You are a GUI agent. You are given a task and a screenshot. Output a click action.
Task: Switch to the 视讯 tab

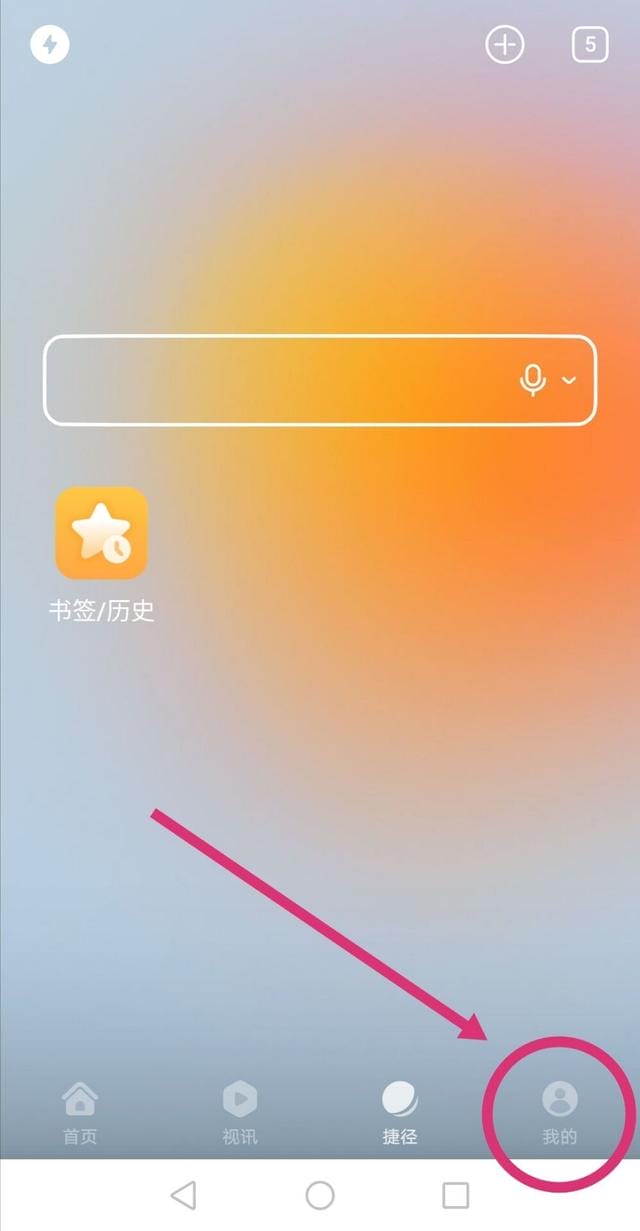pyautogui.click(x=240, y=1112)
